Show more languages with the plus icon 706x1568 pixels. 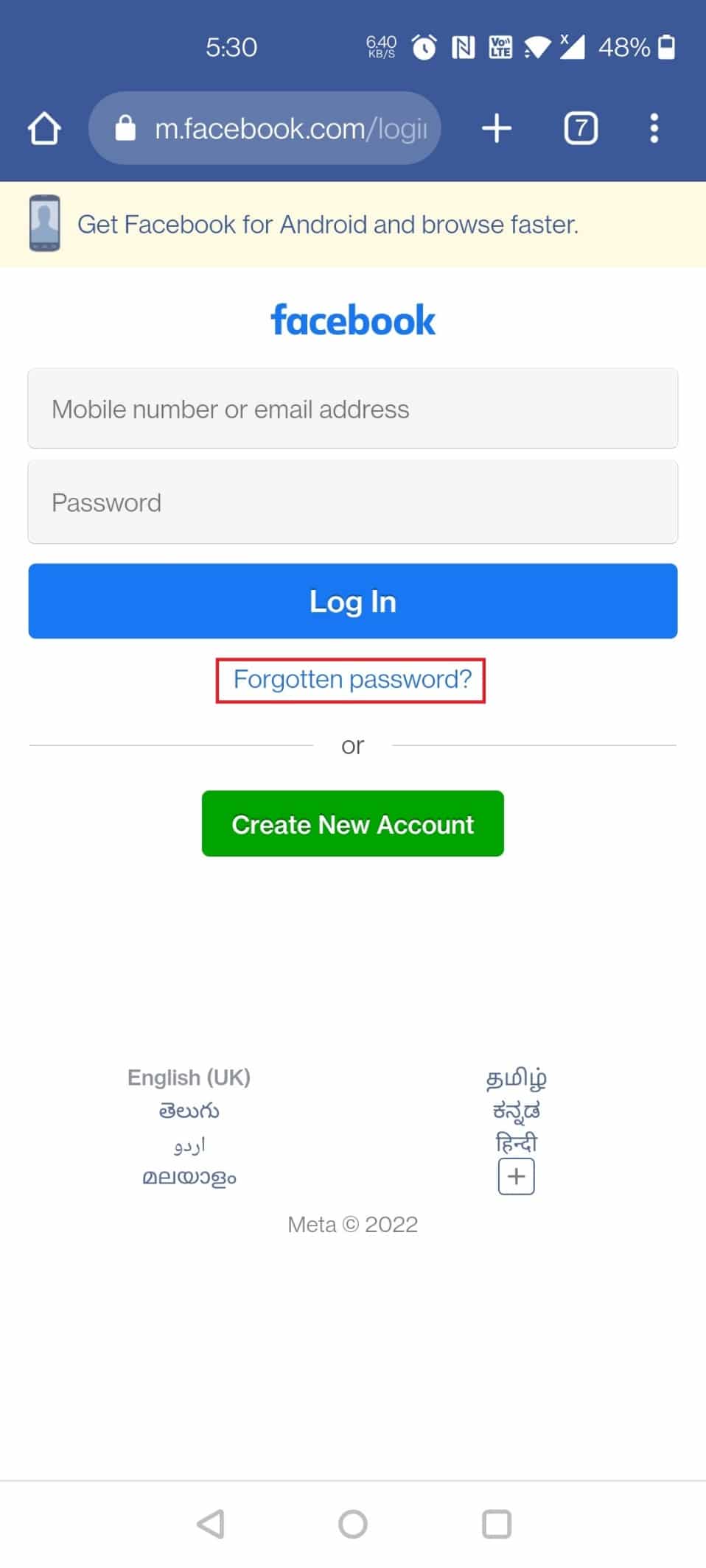(516, 1176)
